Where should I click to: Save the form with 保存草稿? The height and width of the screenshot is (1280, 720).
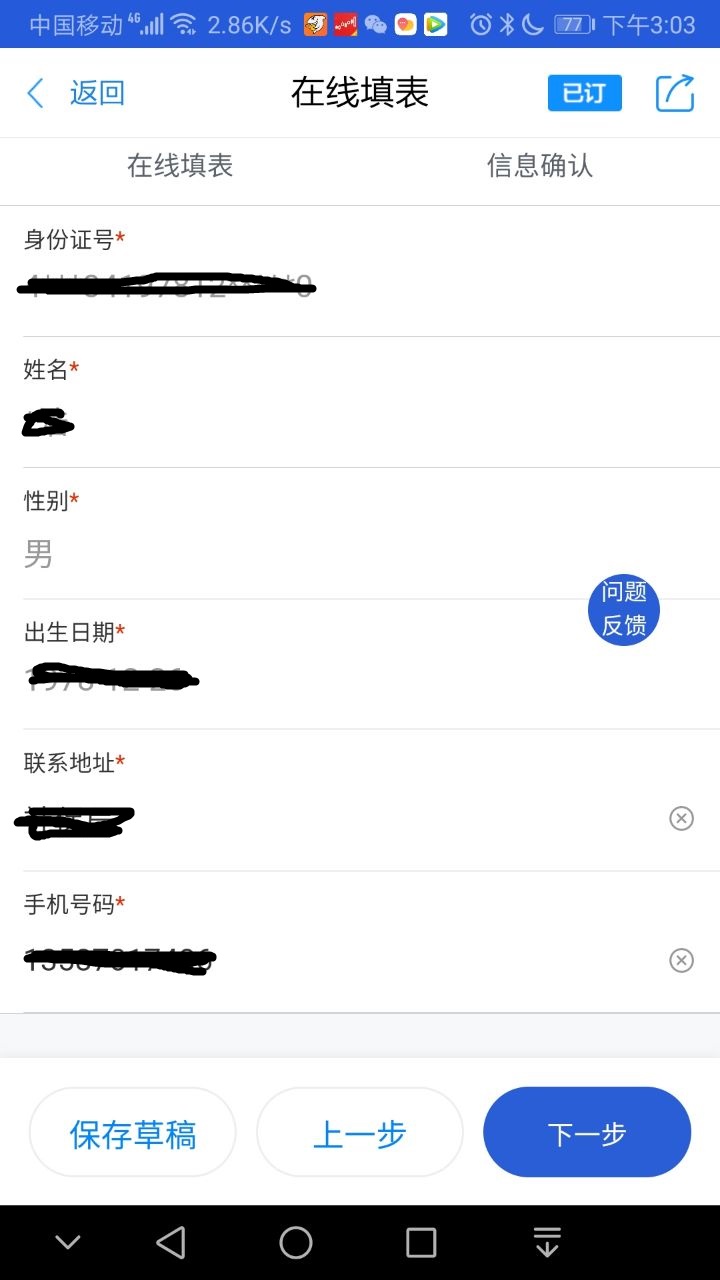[x=133, y=1133]
